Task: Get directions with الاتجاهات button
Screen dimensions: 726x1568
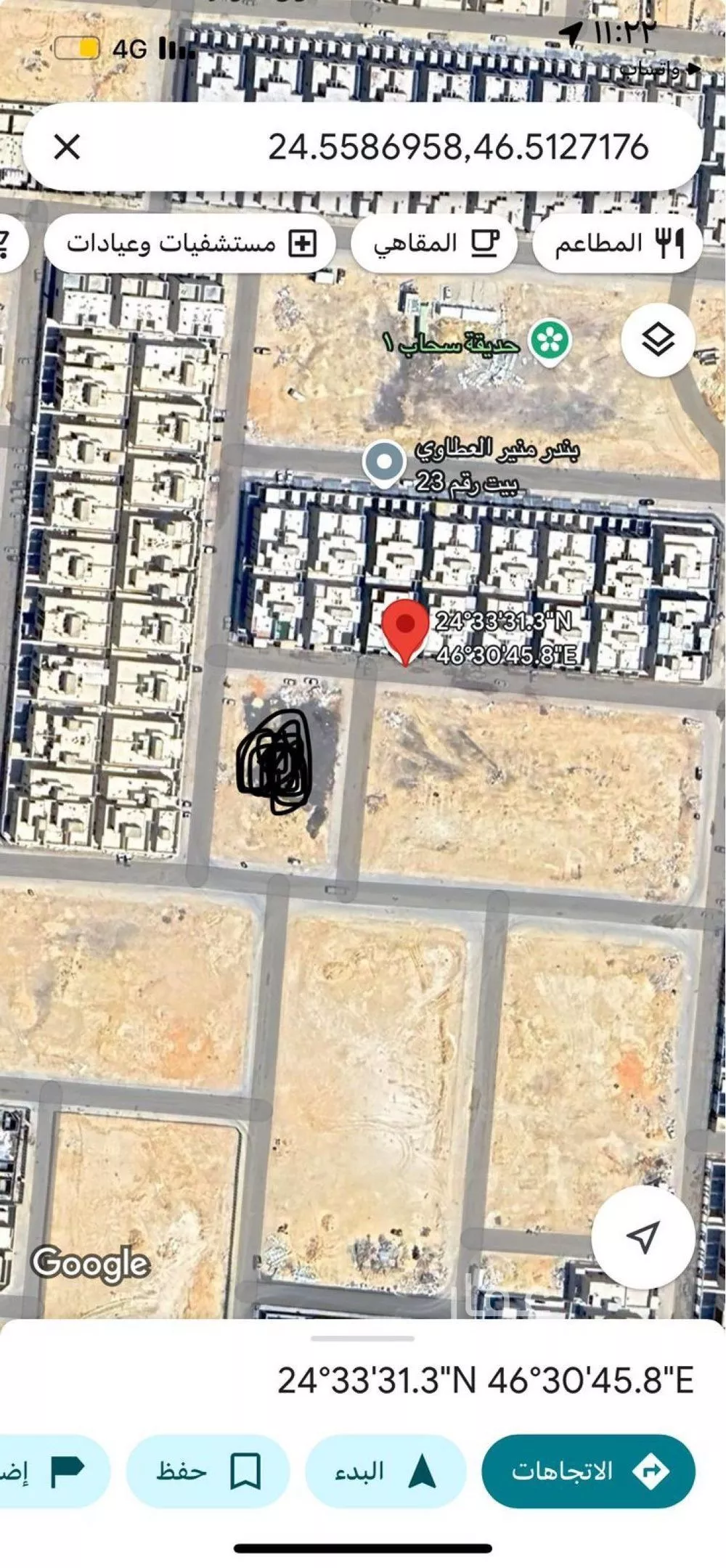Action: [x=588, y=1471]
